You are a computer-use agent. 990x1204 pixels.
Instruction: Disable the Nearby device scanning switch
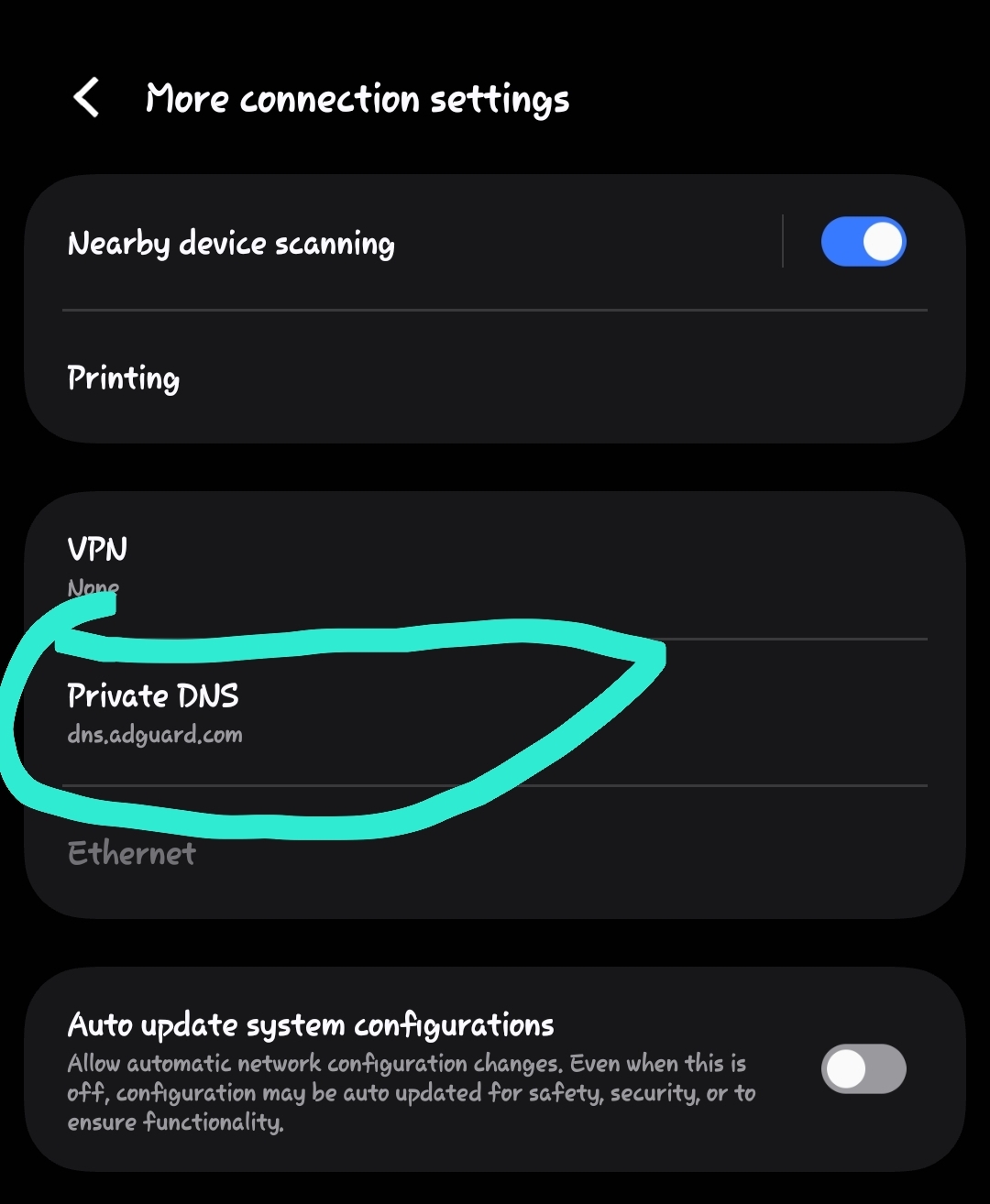(x=863, y=241)
